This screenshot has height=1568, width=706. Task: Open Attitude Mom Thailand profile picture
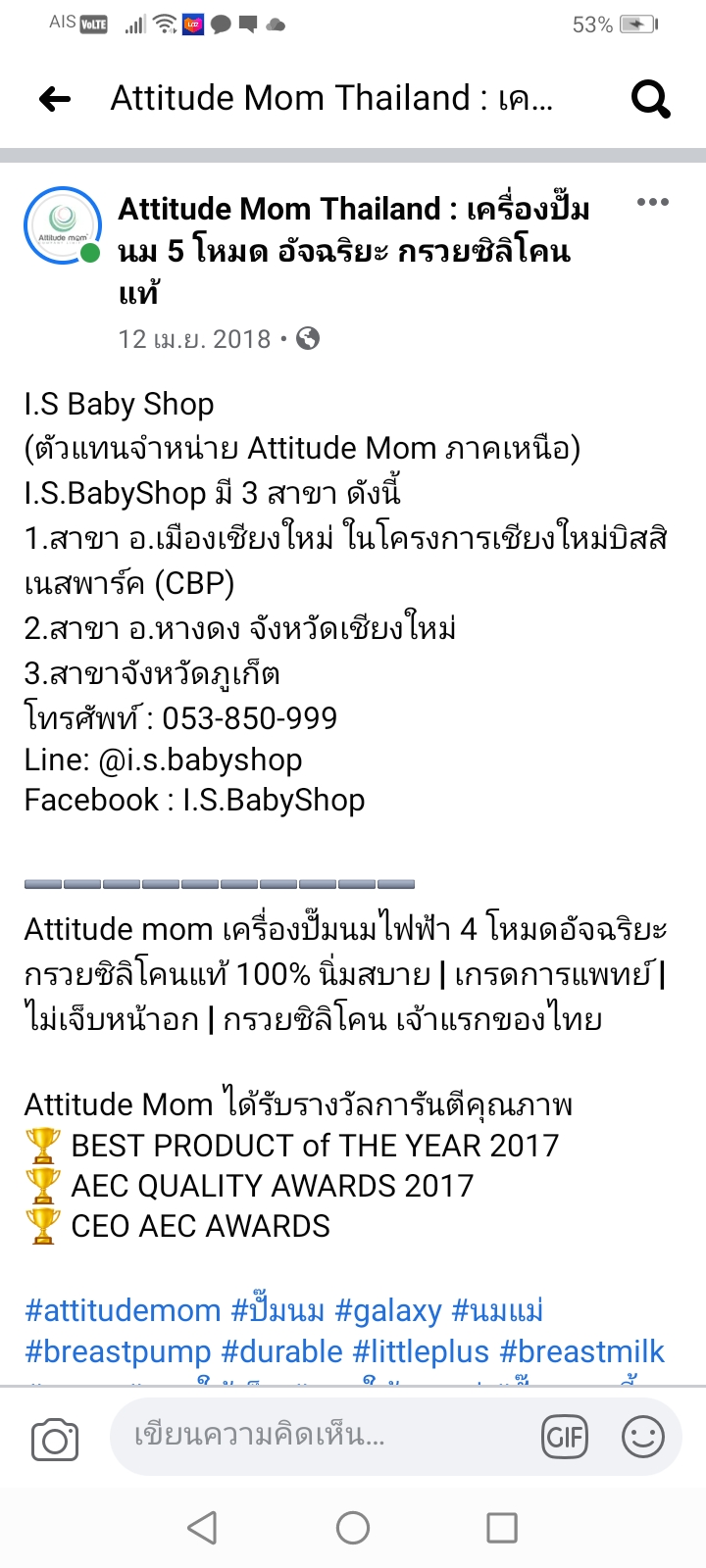[x=63, y=225]
